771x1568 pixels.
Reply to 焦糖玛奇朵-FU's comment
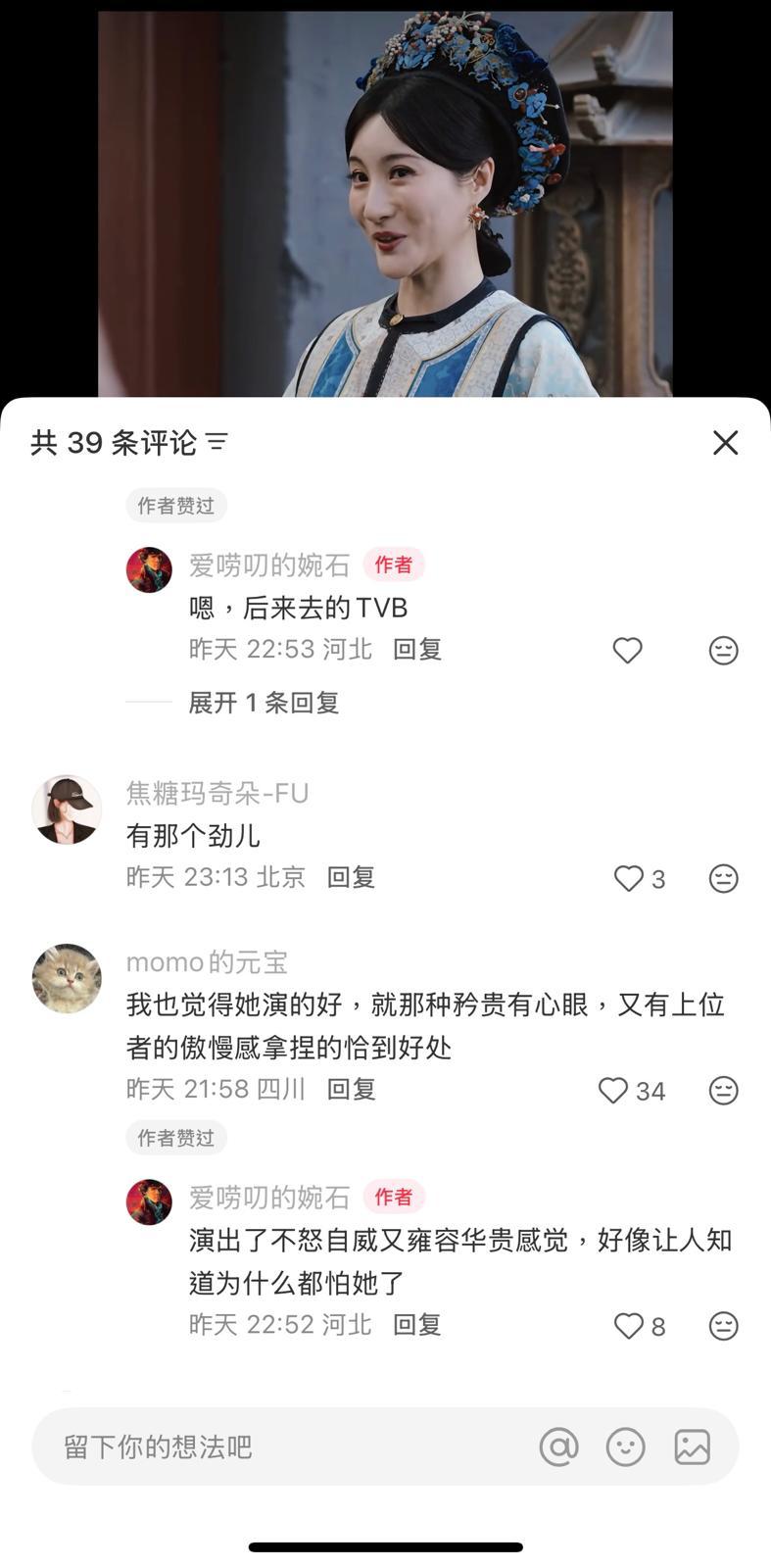point(351,877)
